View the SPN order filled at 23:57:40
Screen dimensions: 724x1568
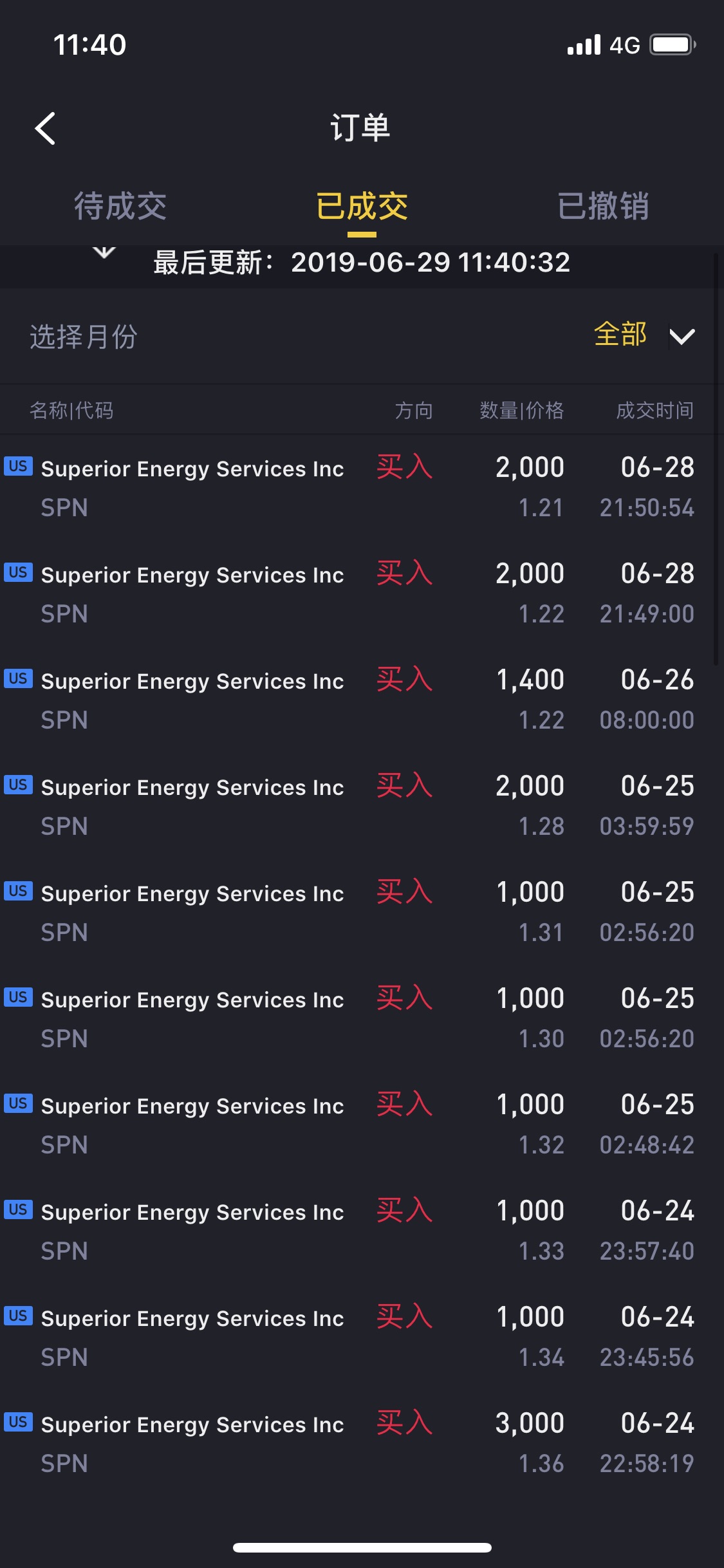pos(362,1231)
